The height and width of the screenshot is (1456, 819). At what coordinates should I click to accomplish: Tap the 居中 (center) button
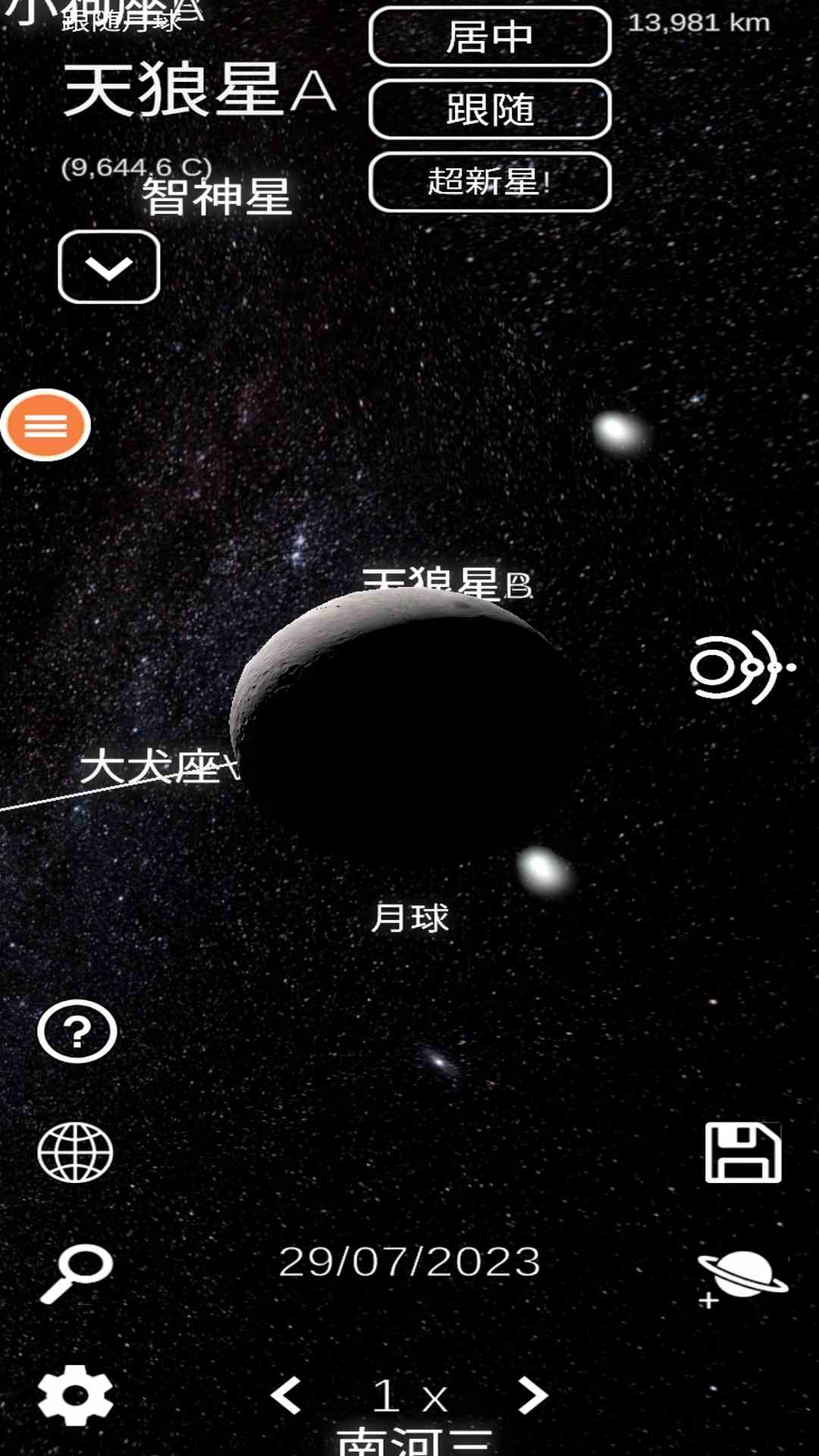490,36
